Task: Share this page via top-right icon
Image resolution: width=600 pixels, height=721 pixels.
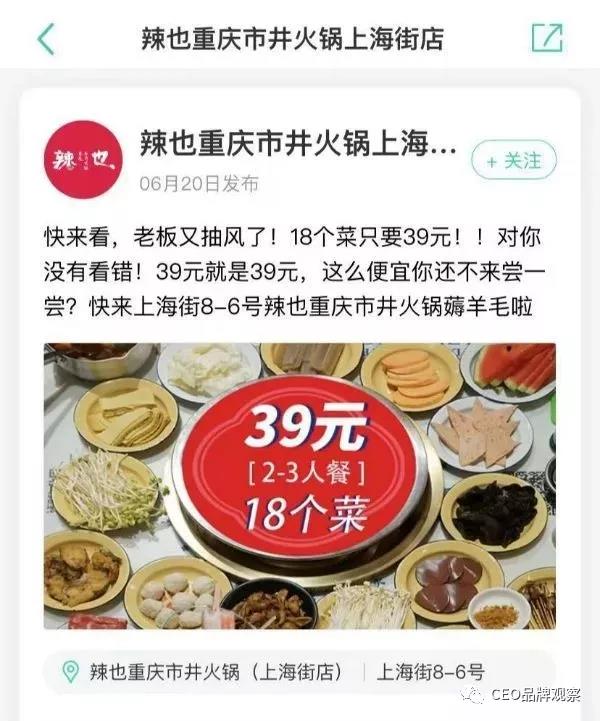Action: pos(546,38)
